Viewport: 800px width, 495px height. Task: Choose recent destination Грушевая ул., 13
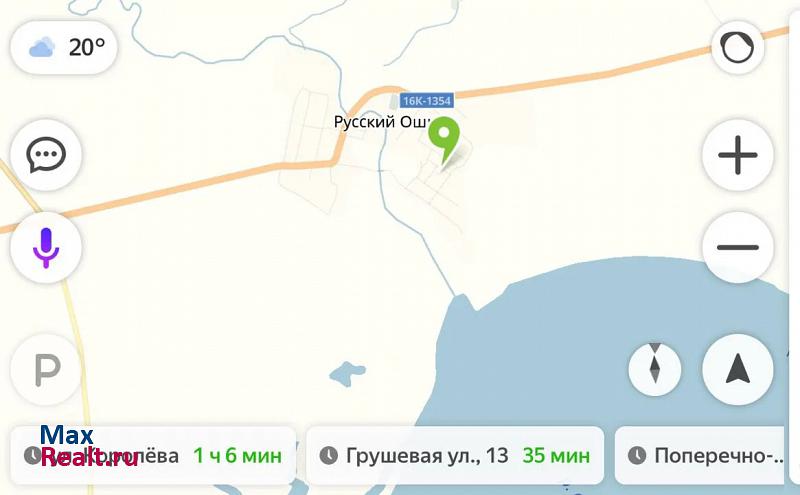point(455,456)
